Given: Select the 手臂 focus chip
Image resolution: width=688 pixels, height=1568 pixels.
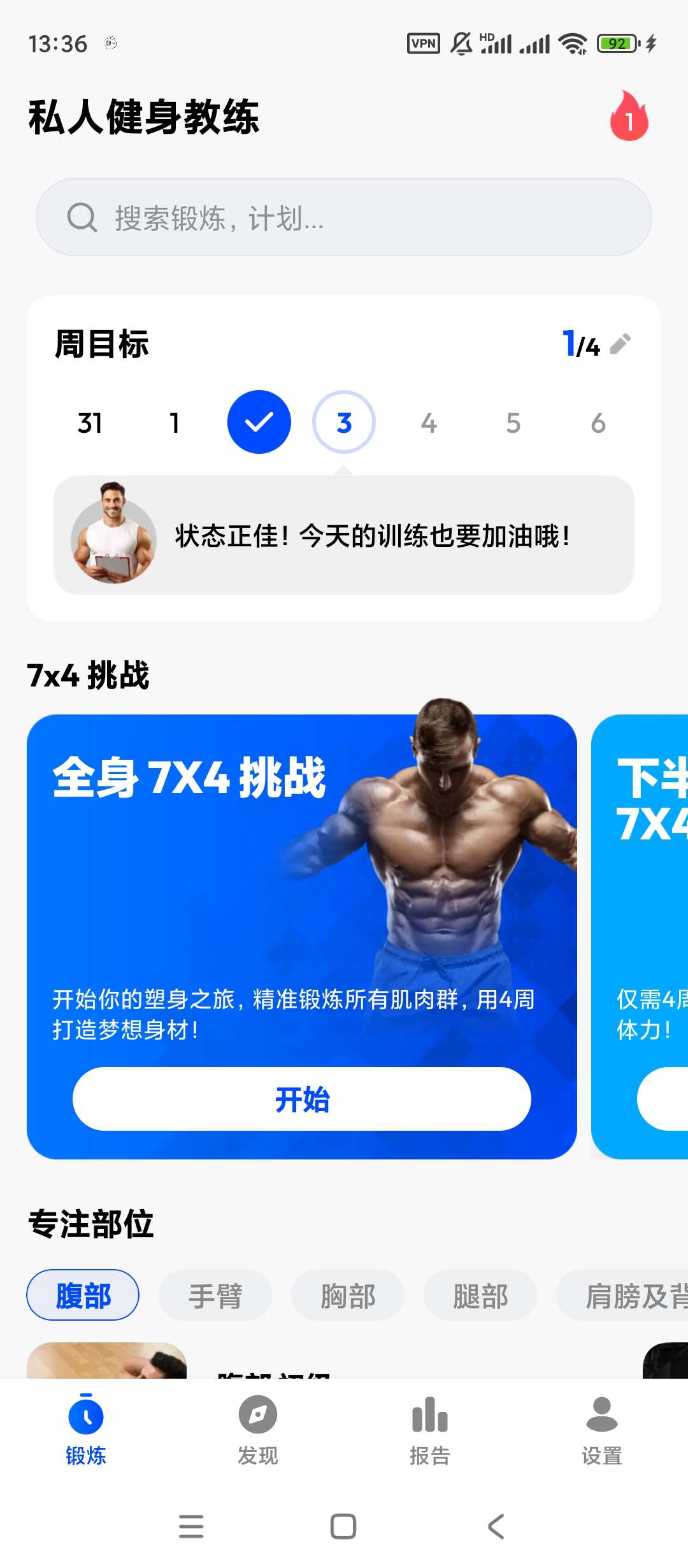Looking at the screenshot, I should pos(215,1295).
